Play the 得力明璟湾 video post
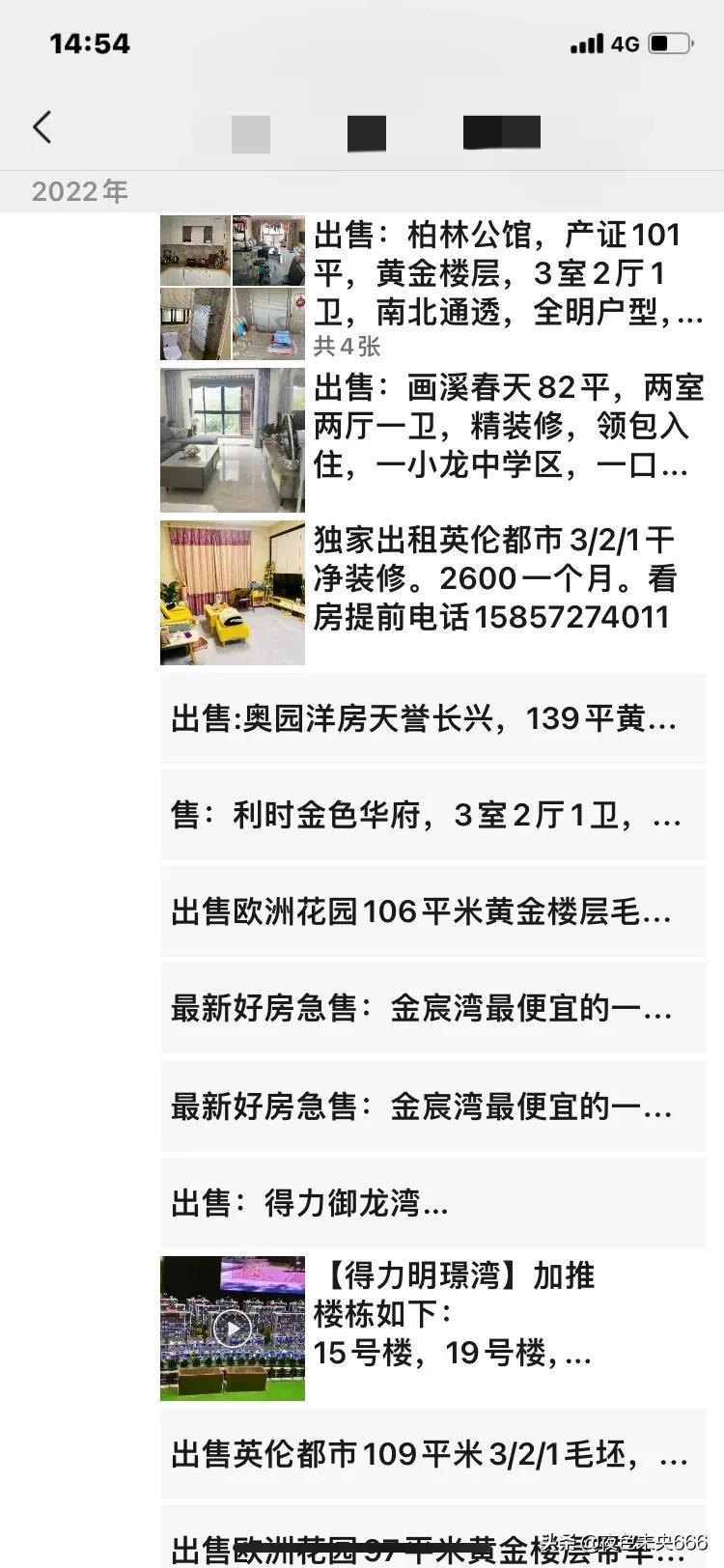Screen dimensions: 724x1568 tap(232, 1329)
